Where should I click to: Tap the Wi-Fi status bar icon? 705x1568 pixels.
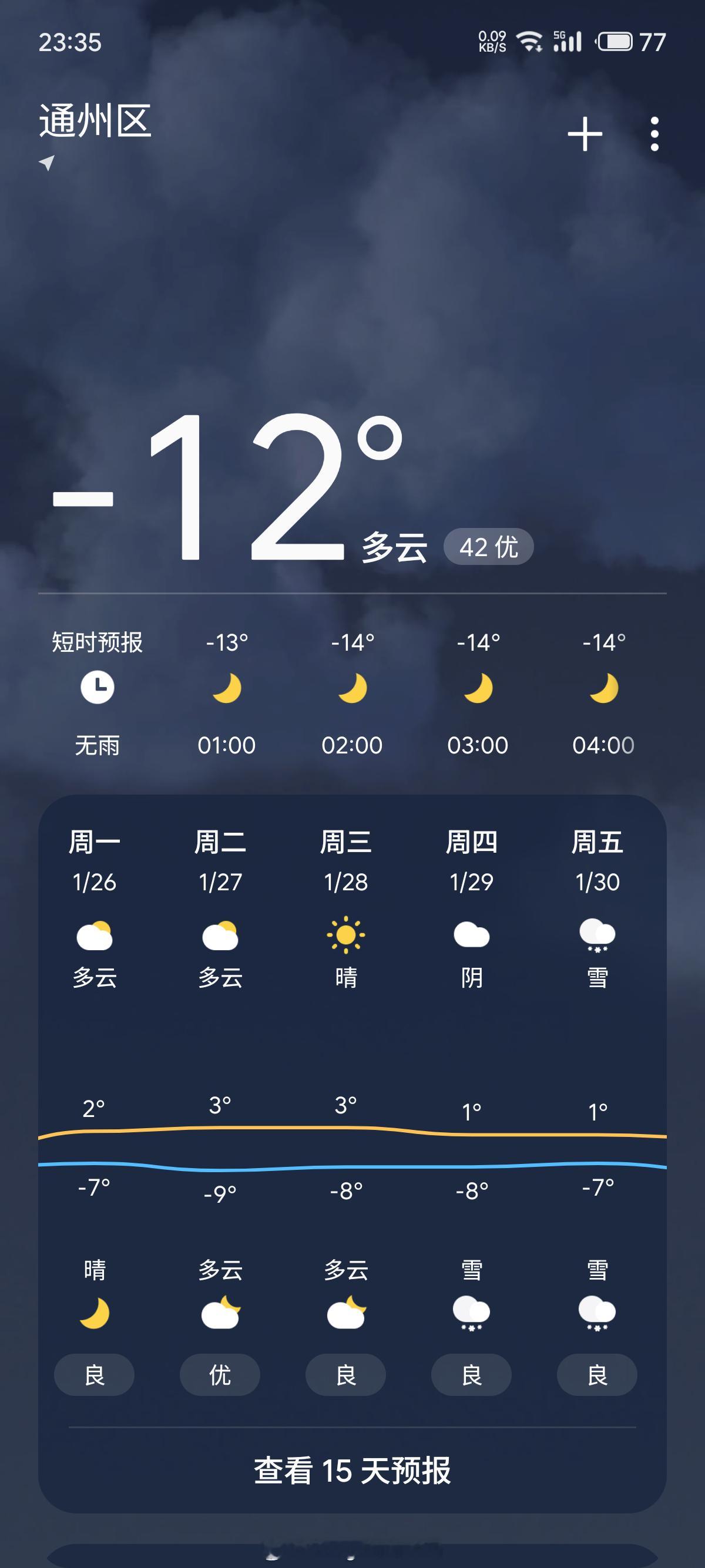click(x=527, y=39)
